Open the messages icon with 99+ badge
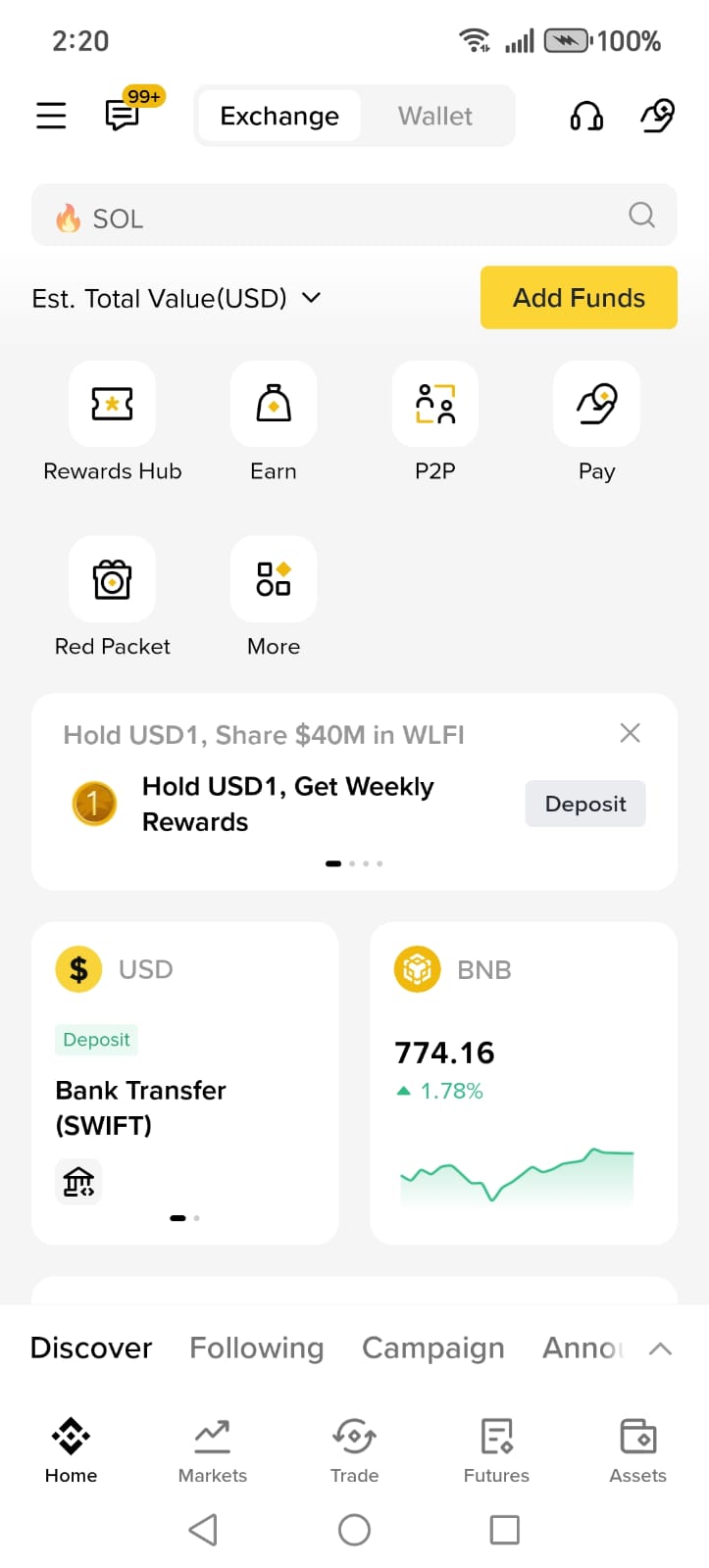The width and height of the screenshot is (709, 1568). (x=123, y=116)
